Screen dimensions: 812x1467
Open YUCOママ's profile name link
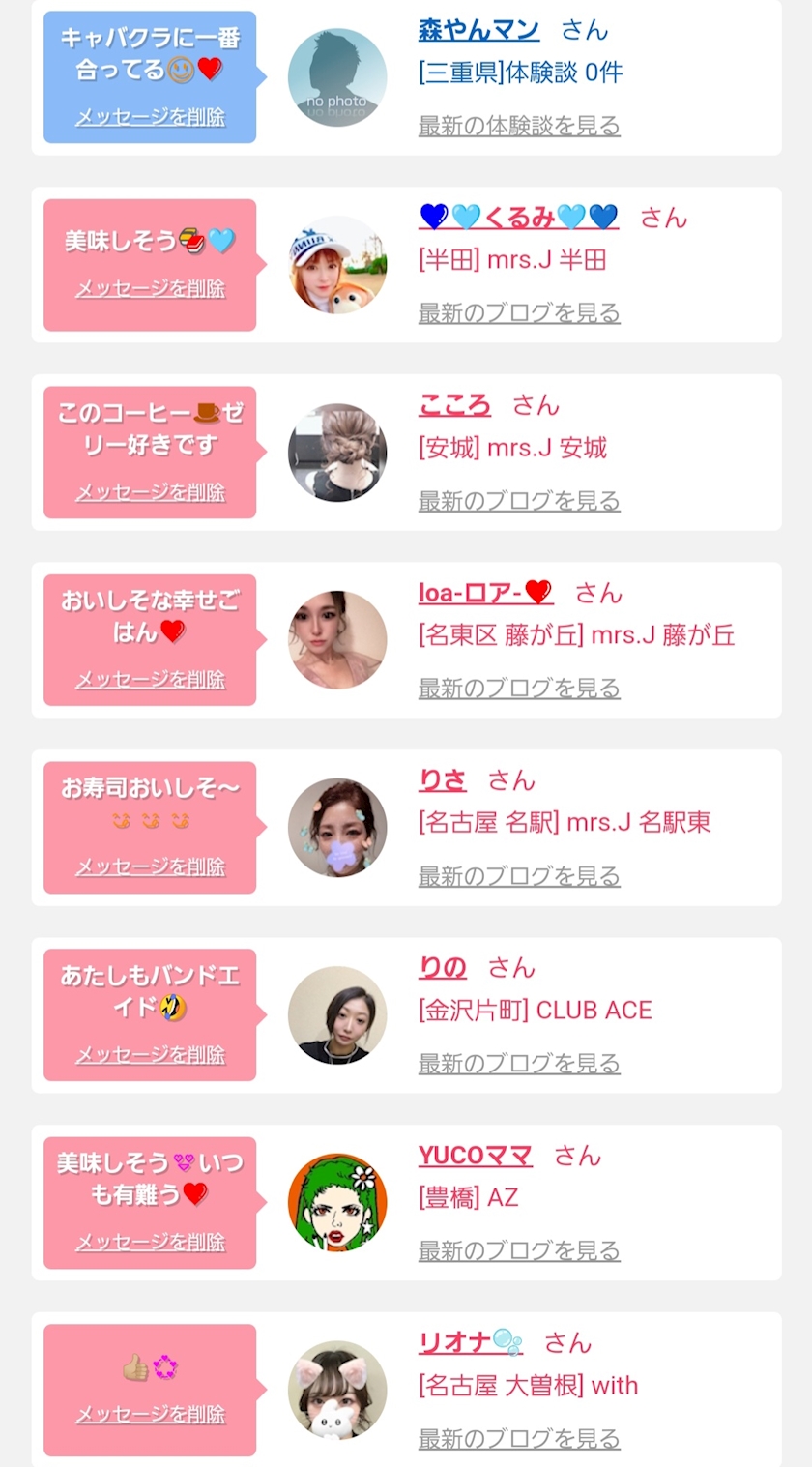(475, 1156)
